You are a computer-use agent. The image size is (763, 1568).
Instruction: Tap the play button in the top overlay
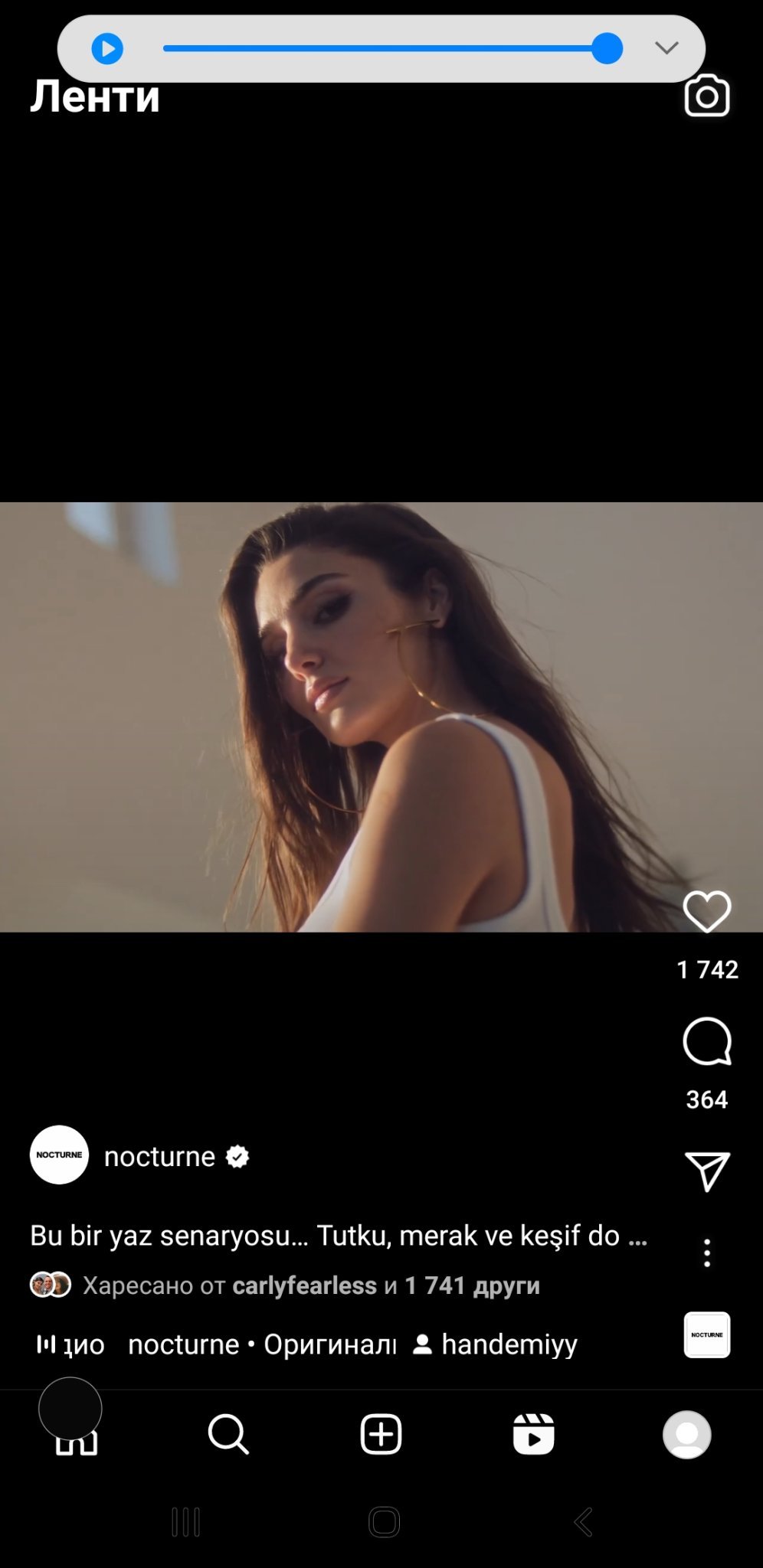107,49
